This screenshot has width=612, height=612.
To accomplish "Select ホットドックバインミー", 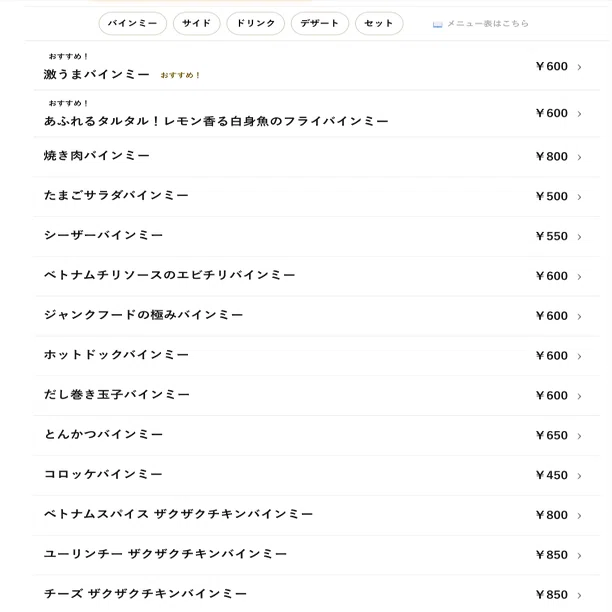I will click(317, 356).
